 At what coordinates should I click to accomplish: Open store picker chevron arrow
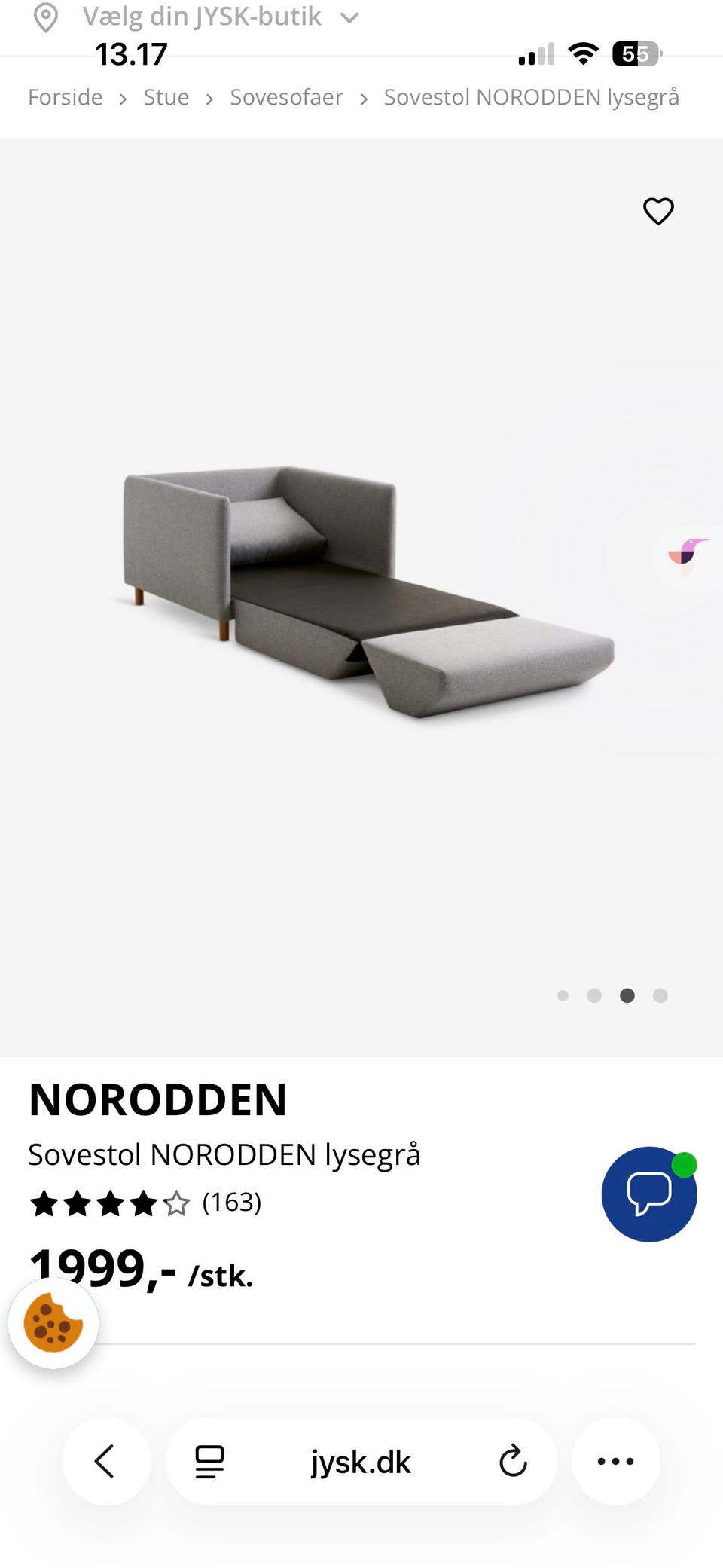pyautogui.click(x=348, y=18)
